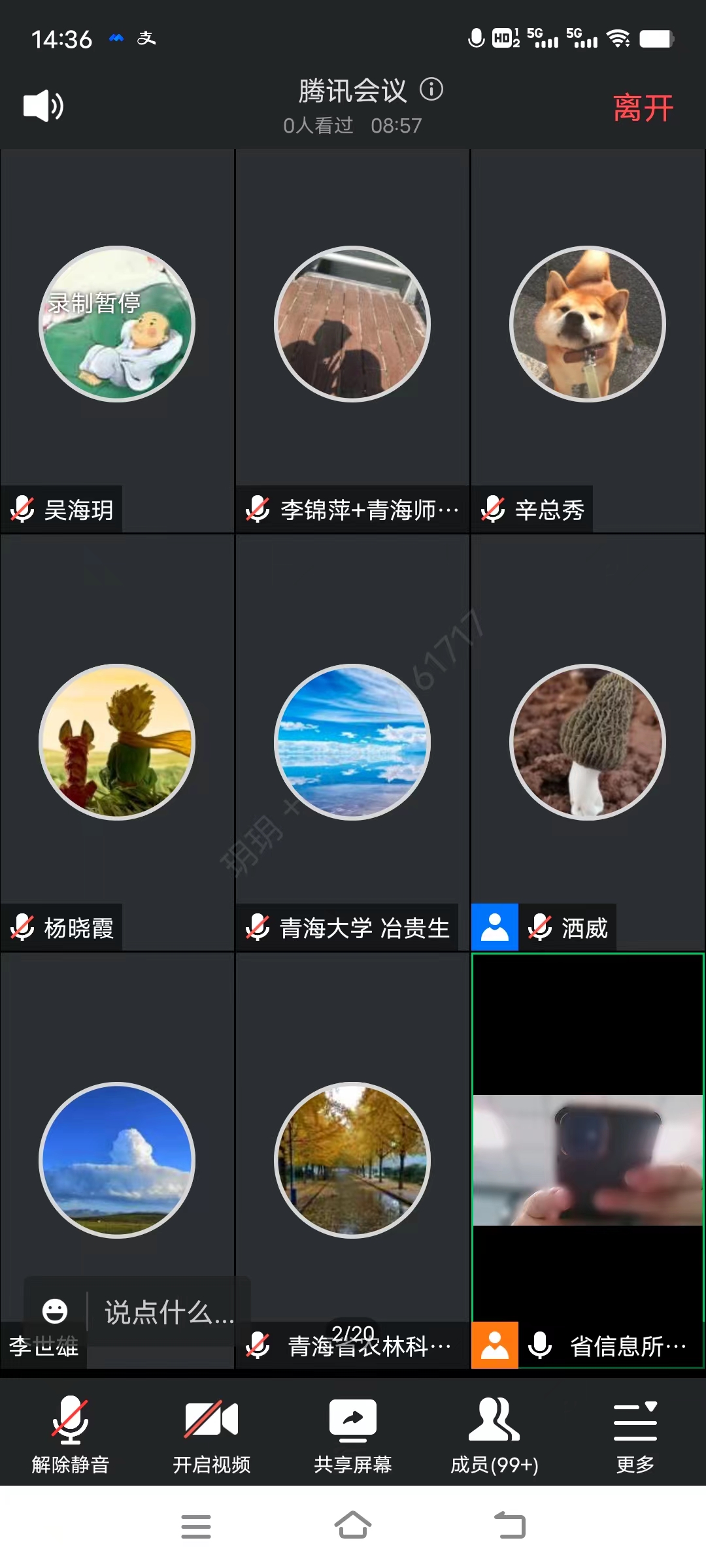Open meeting info icon beside 腾讯会议

click(x=431, y=90)
